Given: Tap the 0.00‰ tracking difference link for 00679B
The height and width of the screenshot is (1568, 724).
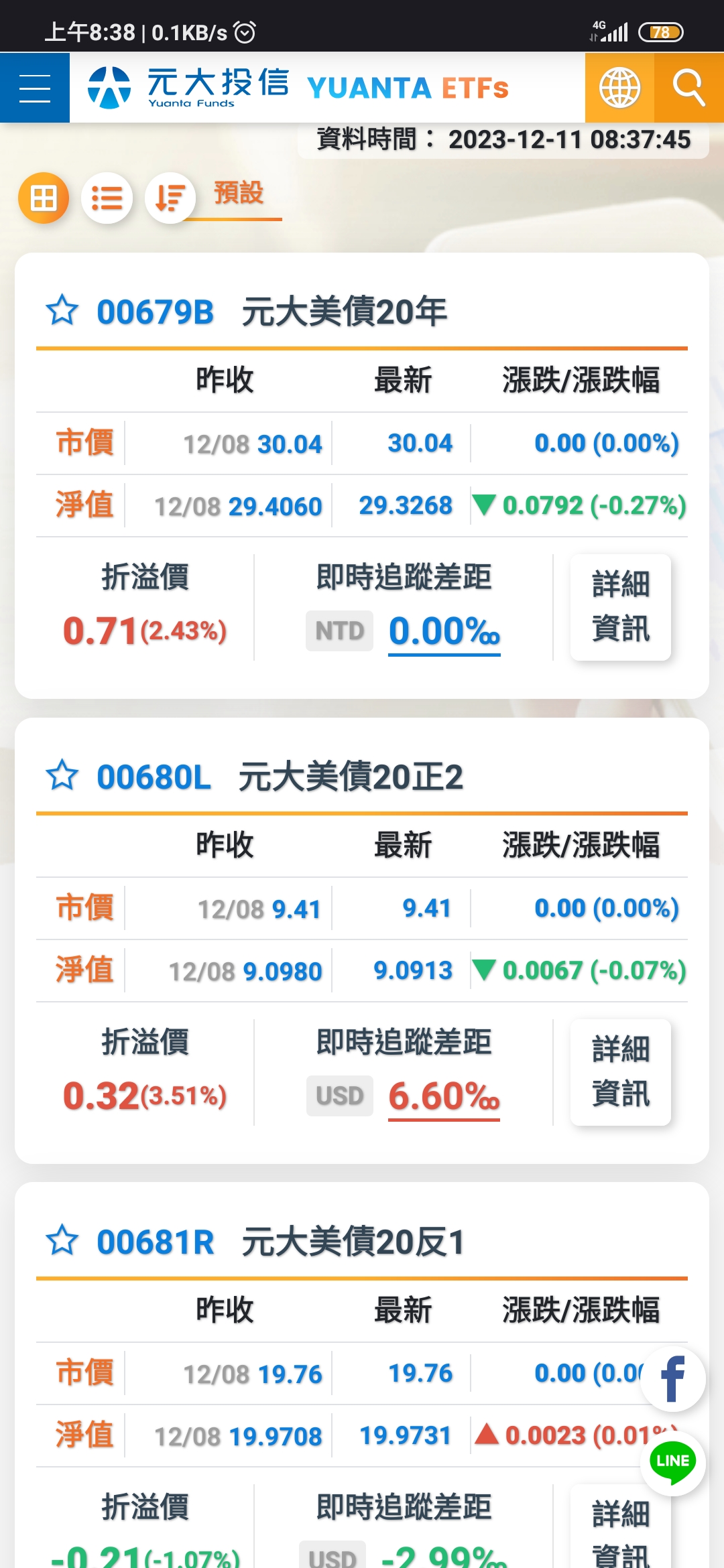Looking at the screenshot, I should tap(444, 632).
